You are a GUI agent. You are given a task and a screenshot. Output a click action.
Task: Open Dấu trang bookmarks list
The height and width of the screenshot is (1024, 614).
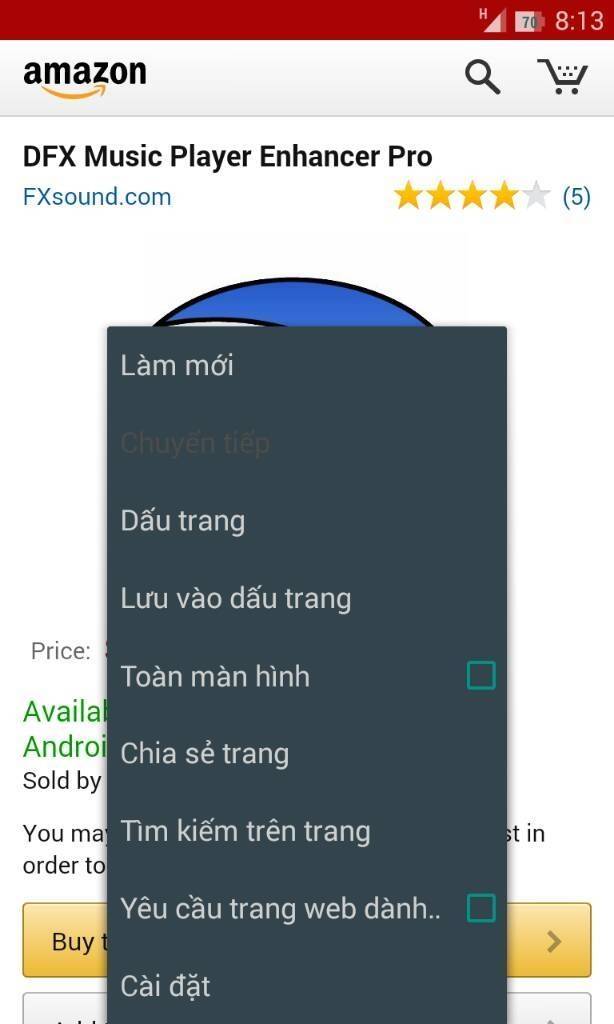coord(183,521)
